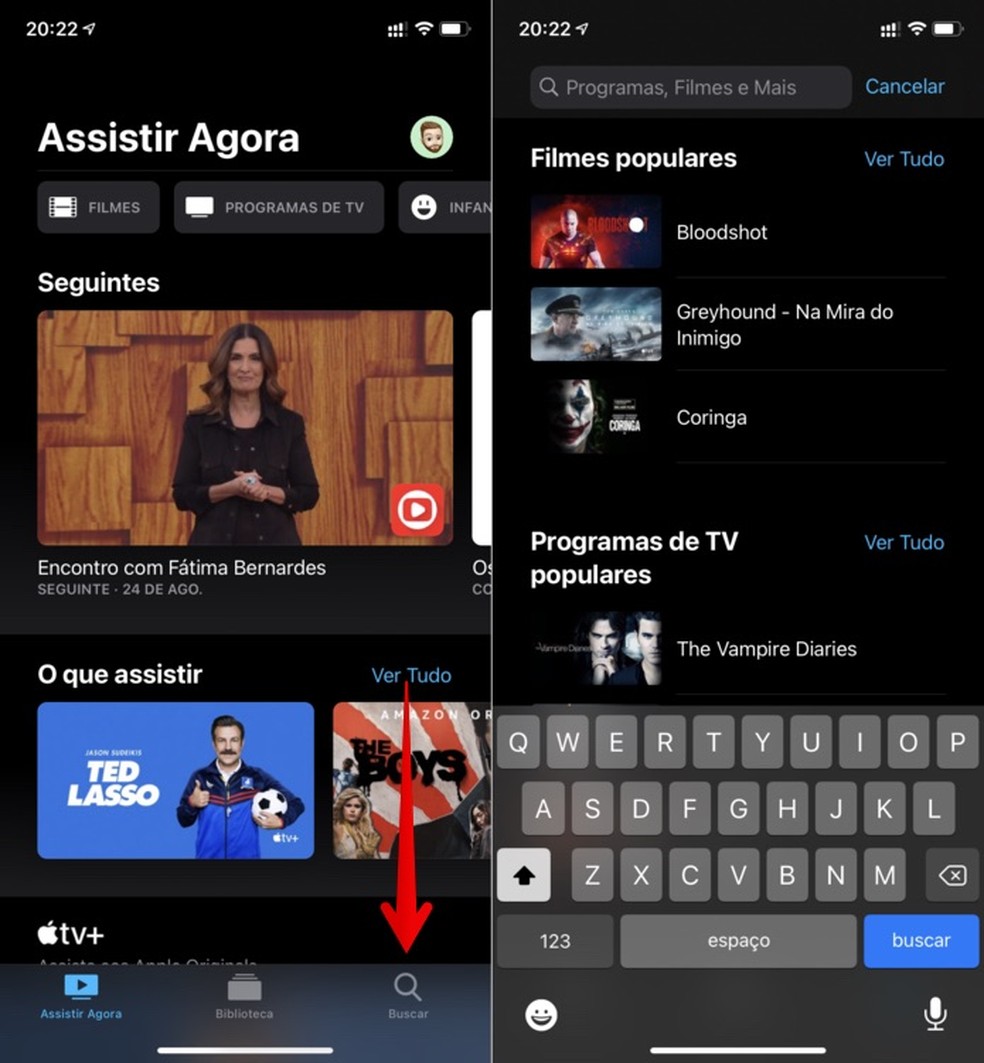This screenshot has height=1063, width=984.
Task: Select the Filmes category chip
Action: point(98,208)
